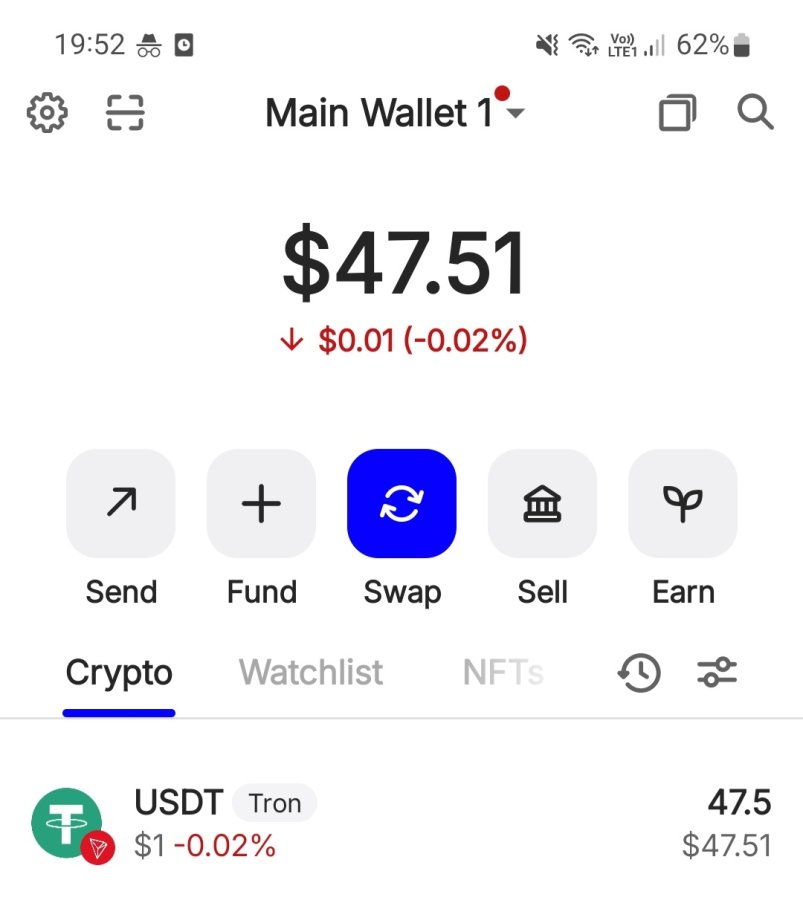803x900 pixels.
Task: Open the search magnifier
Action: pos(755,113)
